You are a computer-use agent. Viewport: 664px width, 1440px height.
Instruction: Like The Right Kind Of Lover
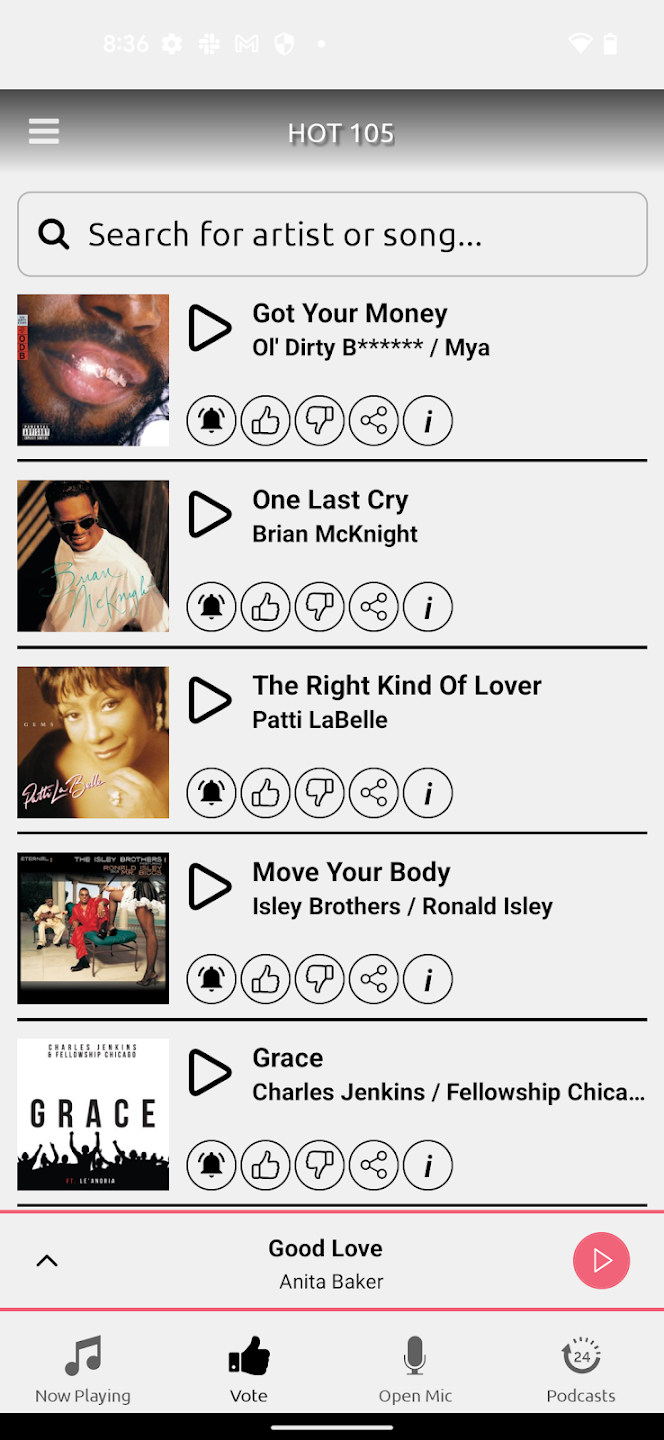pyautogui.click(x=266, y=793)
